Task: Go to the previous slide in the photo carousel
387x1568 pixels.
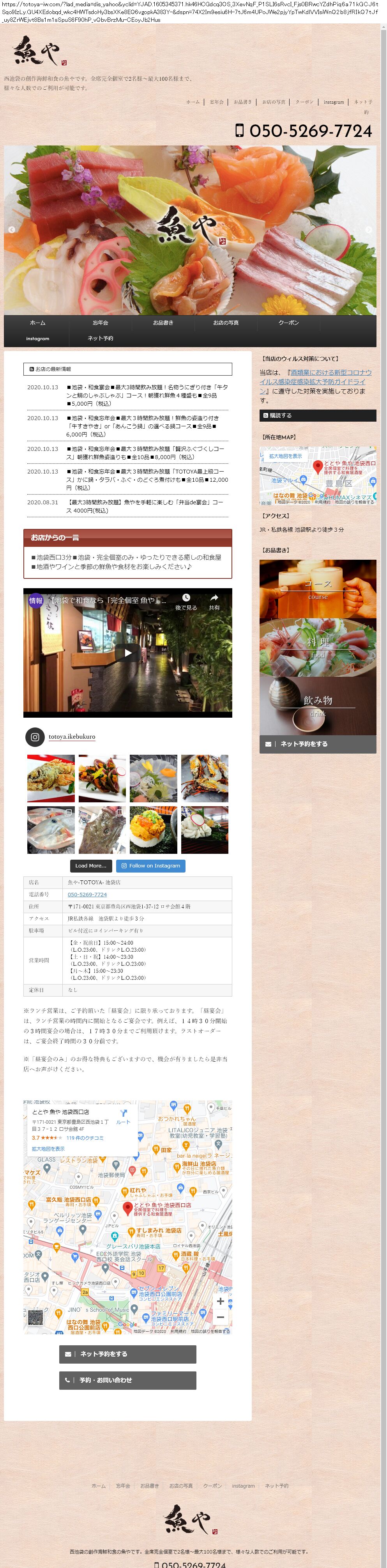Action: point(12,229)
